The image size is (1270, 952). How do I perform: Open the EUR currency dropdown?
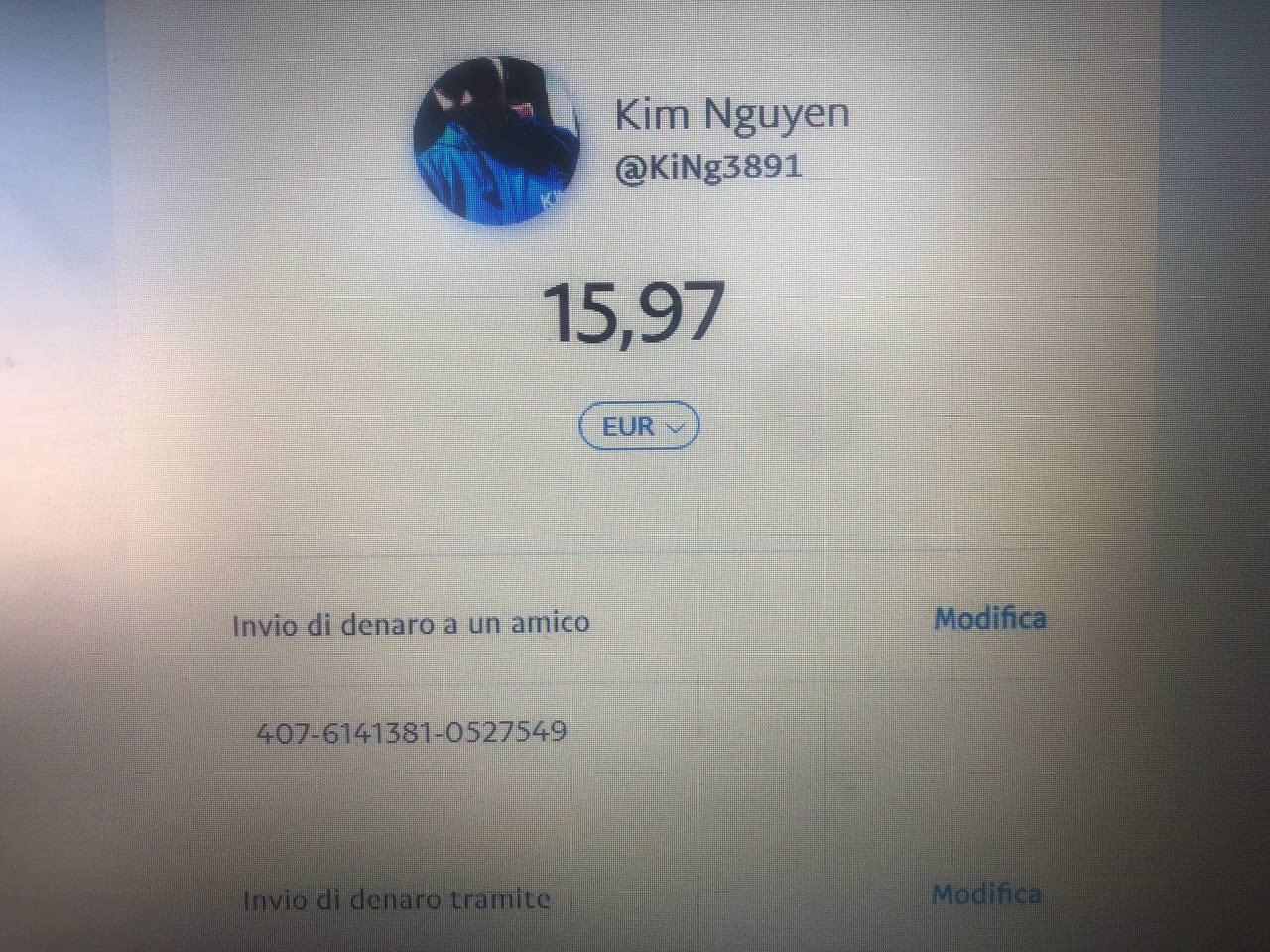tap(639, 426)
